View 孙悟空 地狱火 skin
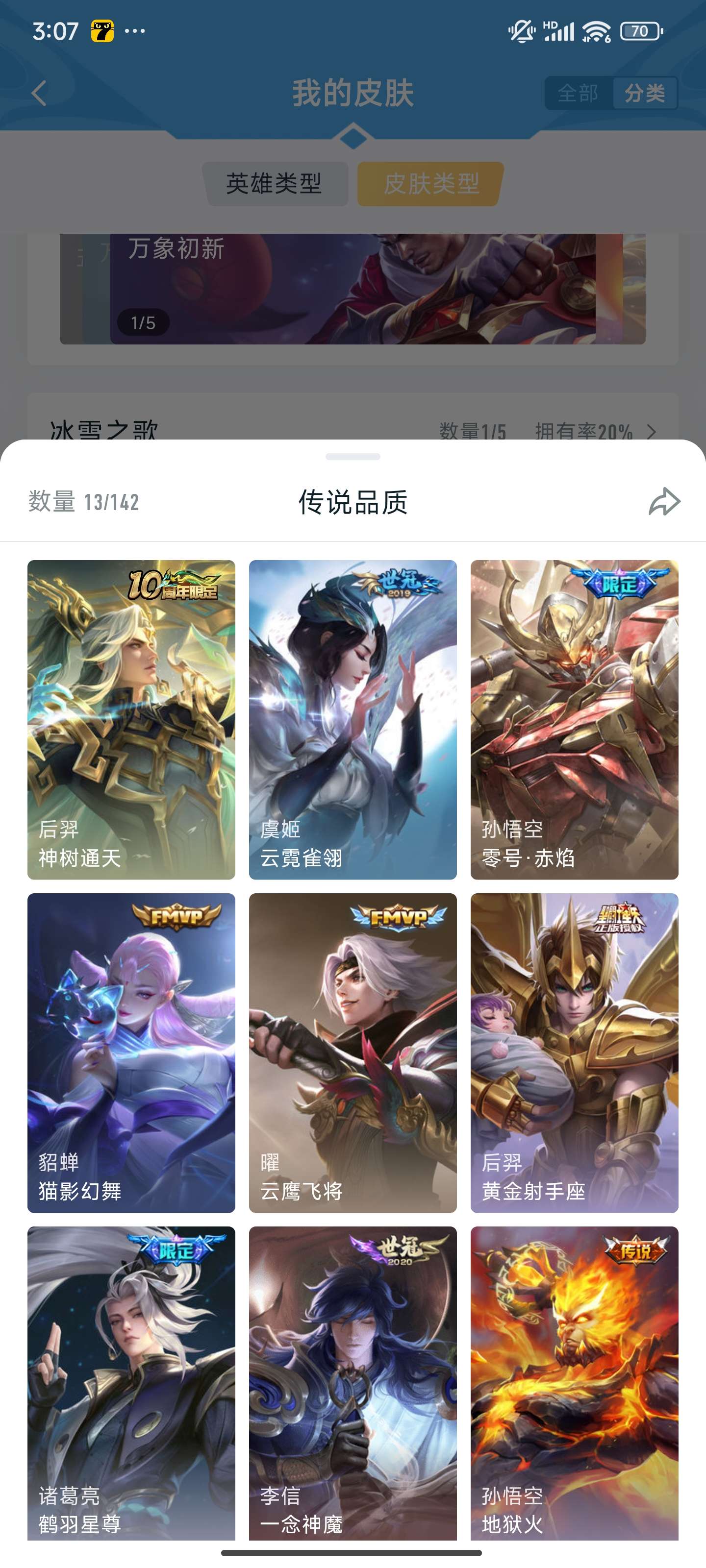 [x=574, y=1382]
